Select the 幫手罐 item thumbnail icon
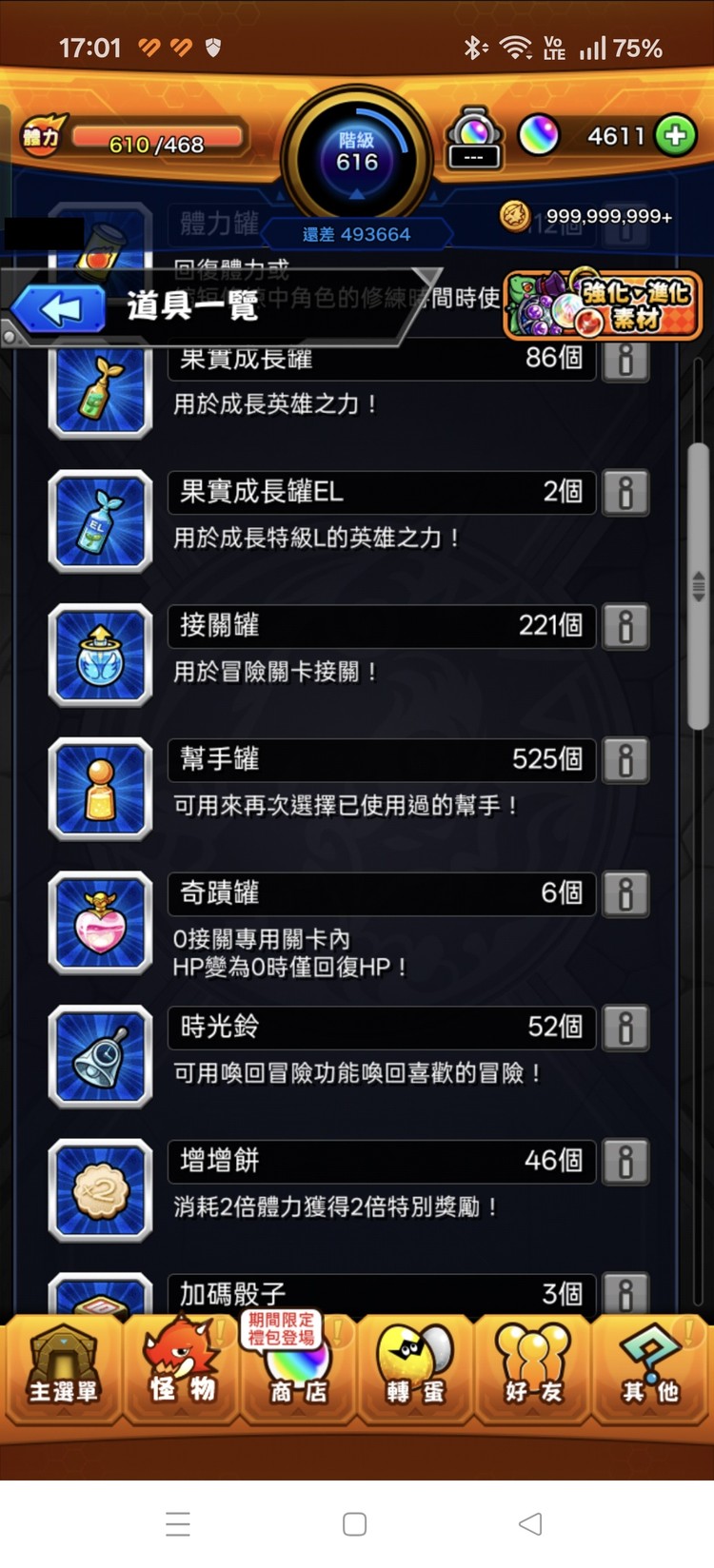This screenshot has width=714, height=1568. [100, 788]
